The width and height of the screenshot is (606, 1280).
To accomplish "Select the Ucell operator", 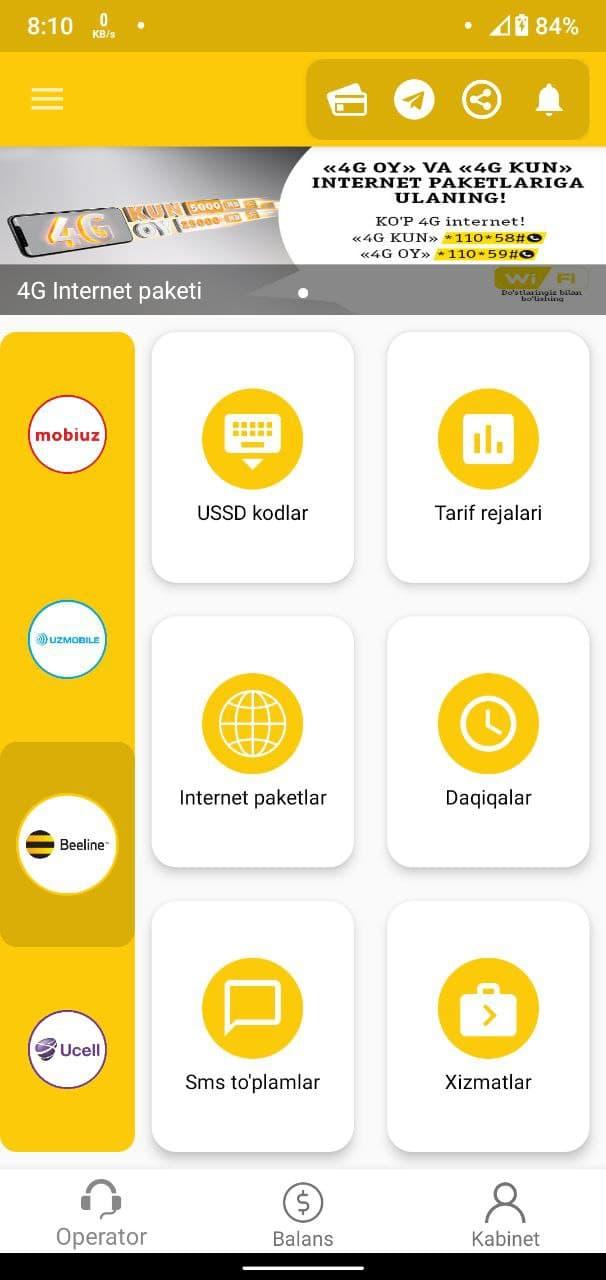I will (67, 1049).
